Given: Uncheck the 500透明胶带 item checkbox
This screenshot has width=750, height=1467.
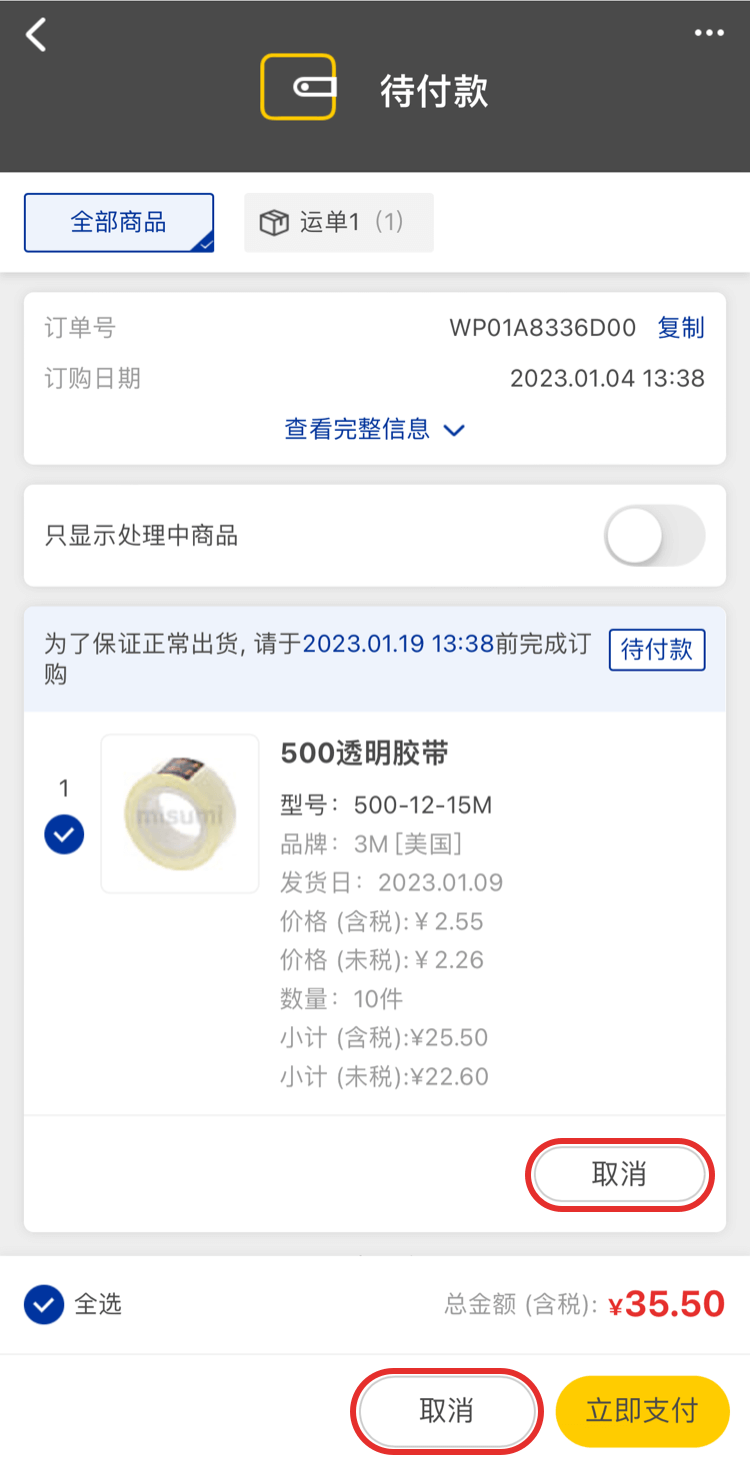Looking at the screenshot, I should tap(64, 835).
